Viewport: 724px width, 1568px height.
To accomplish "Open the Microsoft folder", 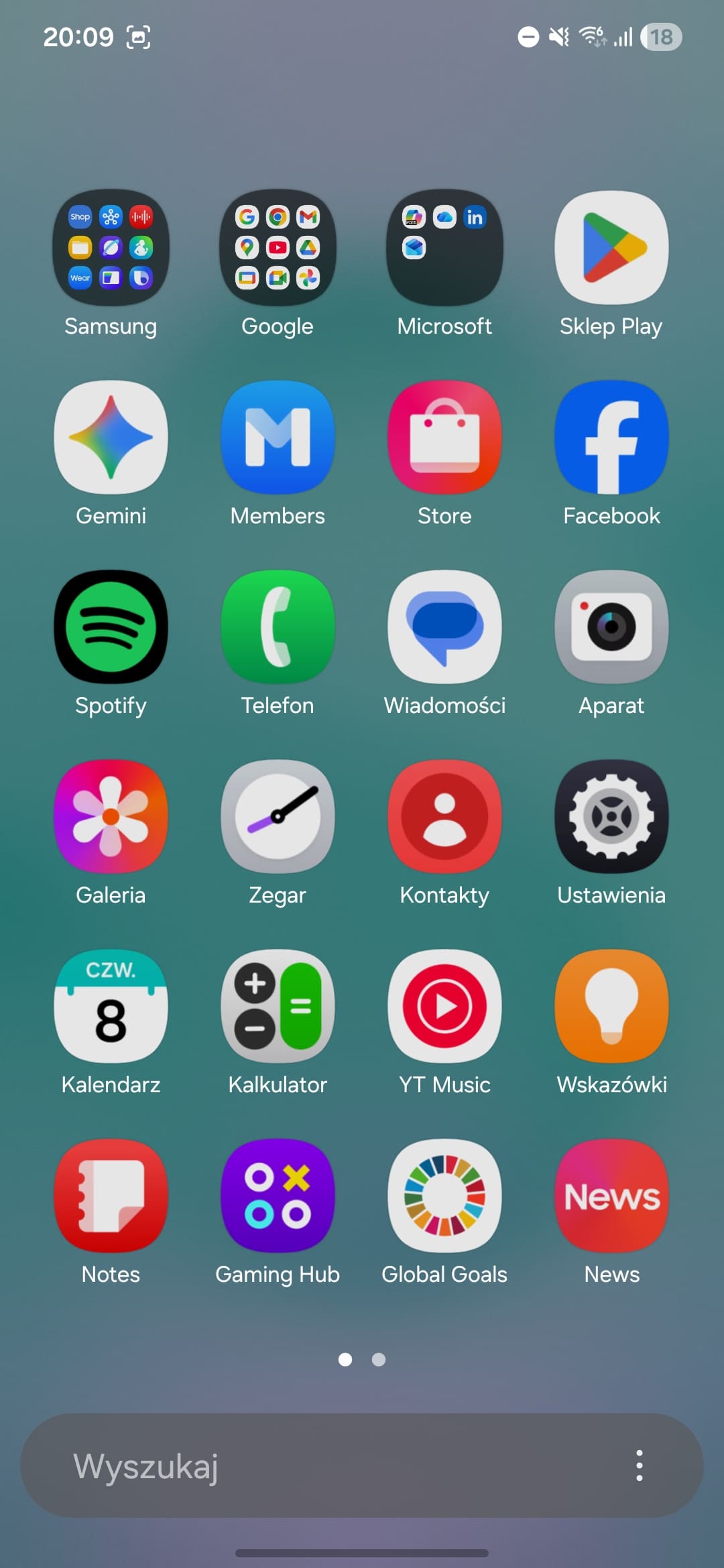I will point(444,248).
